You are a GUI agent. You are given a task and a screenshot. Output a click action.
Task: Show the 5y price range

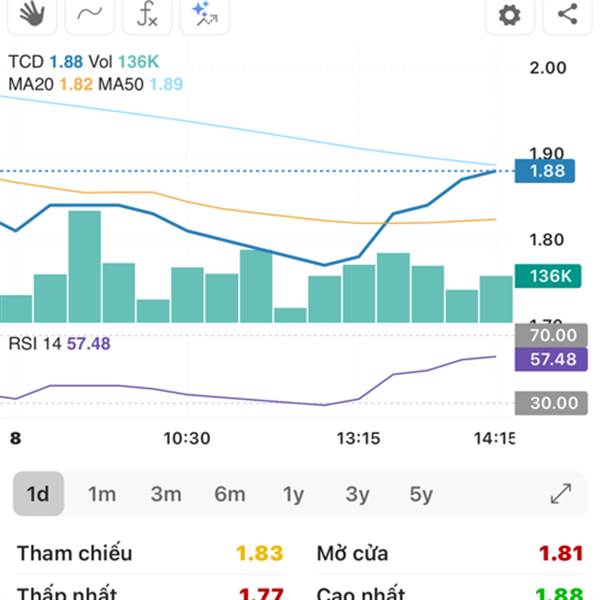point(421,494)
